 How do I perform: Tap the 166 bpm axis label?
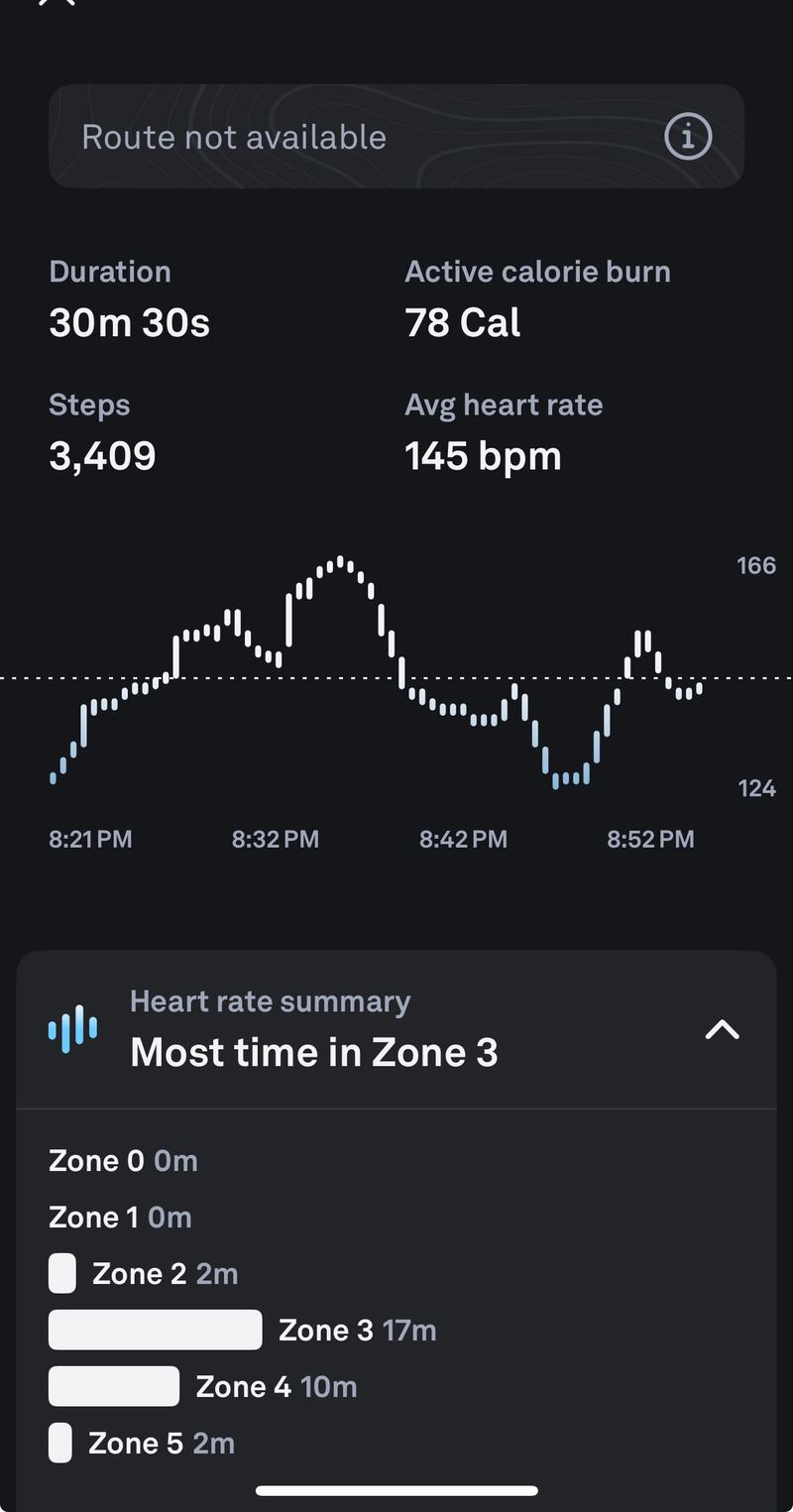756,566
